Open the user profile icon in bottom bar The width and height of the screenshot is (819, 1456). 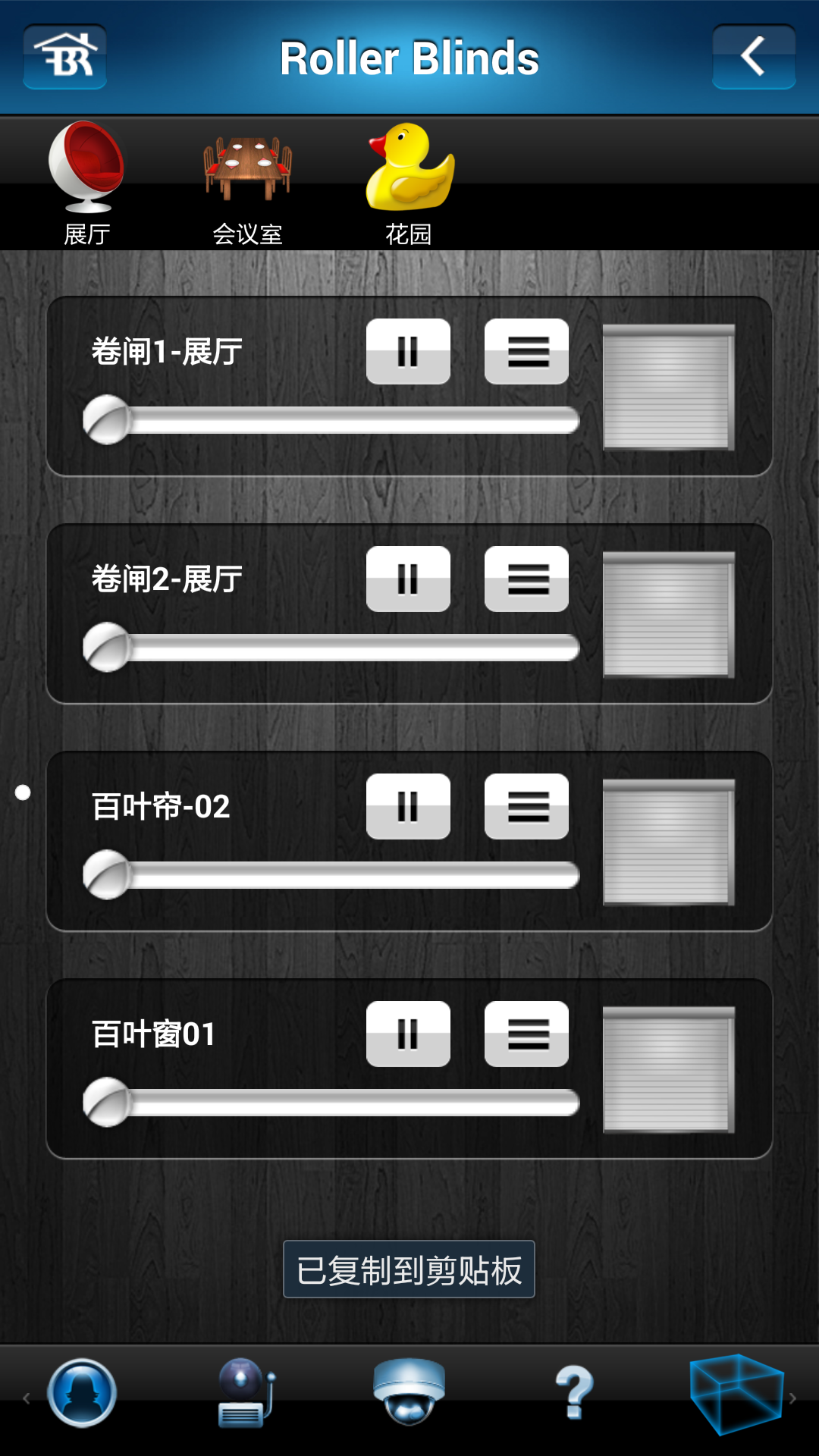(82, 1394)
